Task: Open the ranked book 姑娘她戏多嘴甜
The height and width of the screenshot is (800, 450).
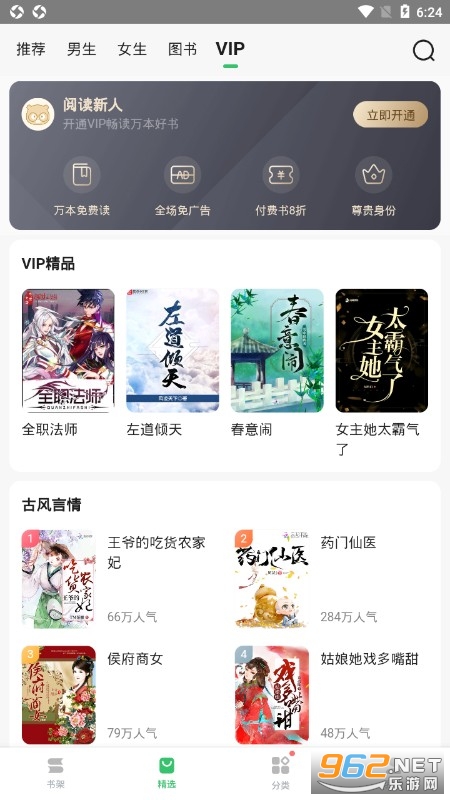Action: (x=331, y=695)
